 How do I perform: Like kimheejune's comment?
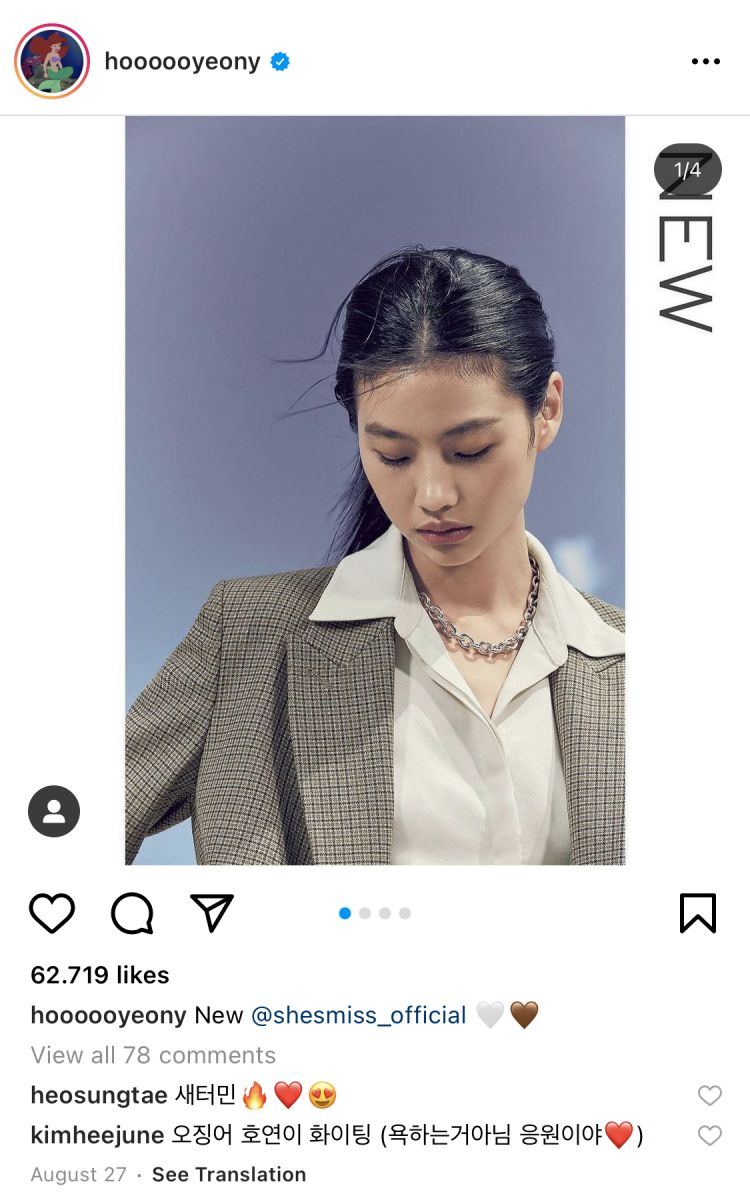tap(709, 1136)
